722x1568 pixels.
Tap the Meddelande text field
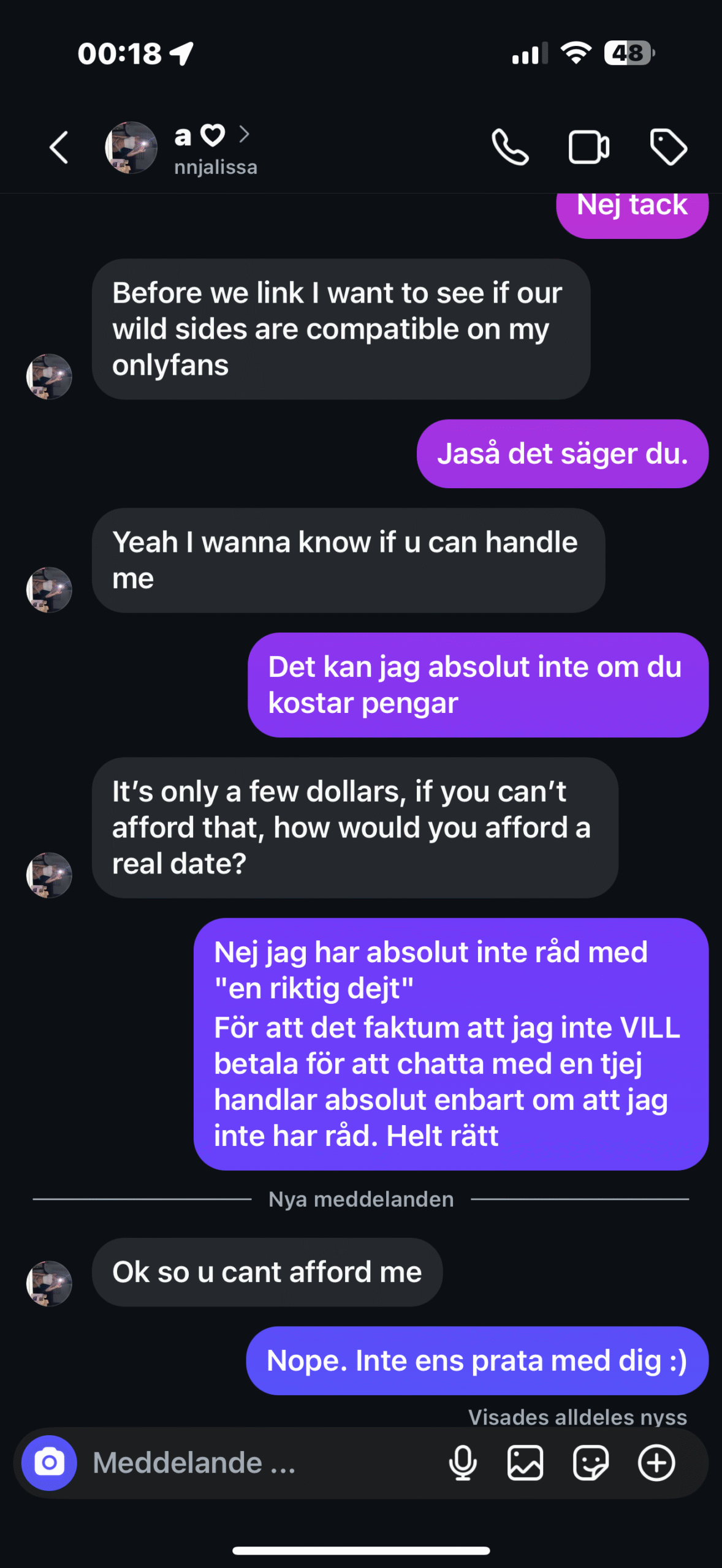tap(257, 1463)
